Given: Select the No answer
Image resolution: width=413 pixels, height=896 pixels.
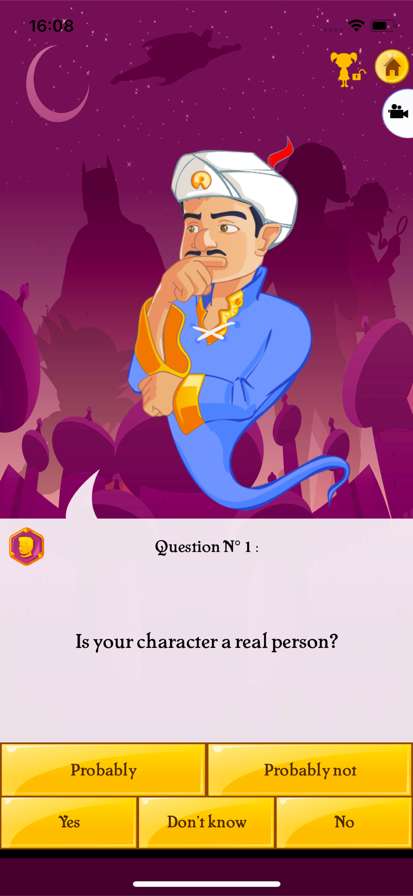Looking at the screenshot, I should click(344, 822).
